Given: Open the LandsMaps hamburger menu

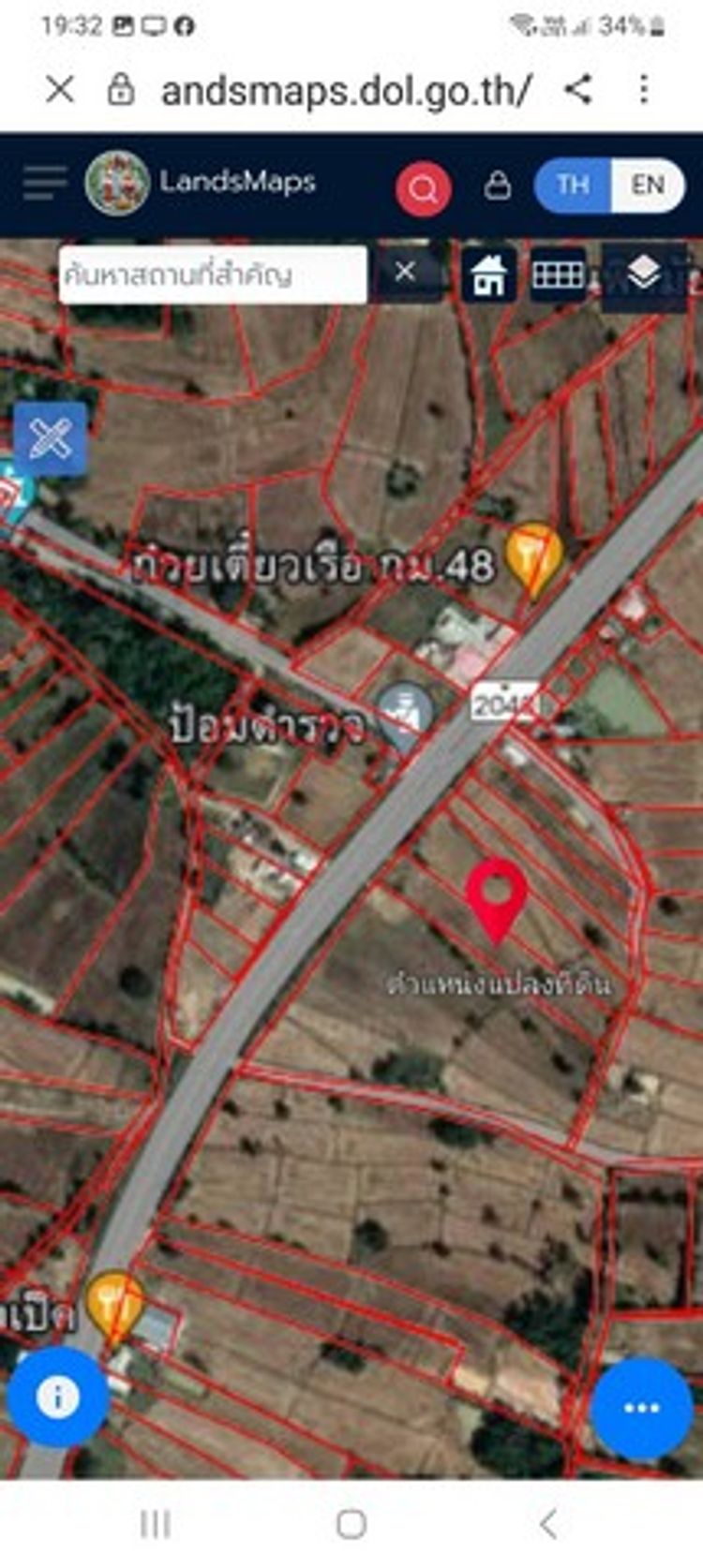Looking at the screenshot, I should [x=44, y=183].
